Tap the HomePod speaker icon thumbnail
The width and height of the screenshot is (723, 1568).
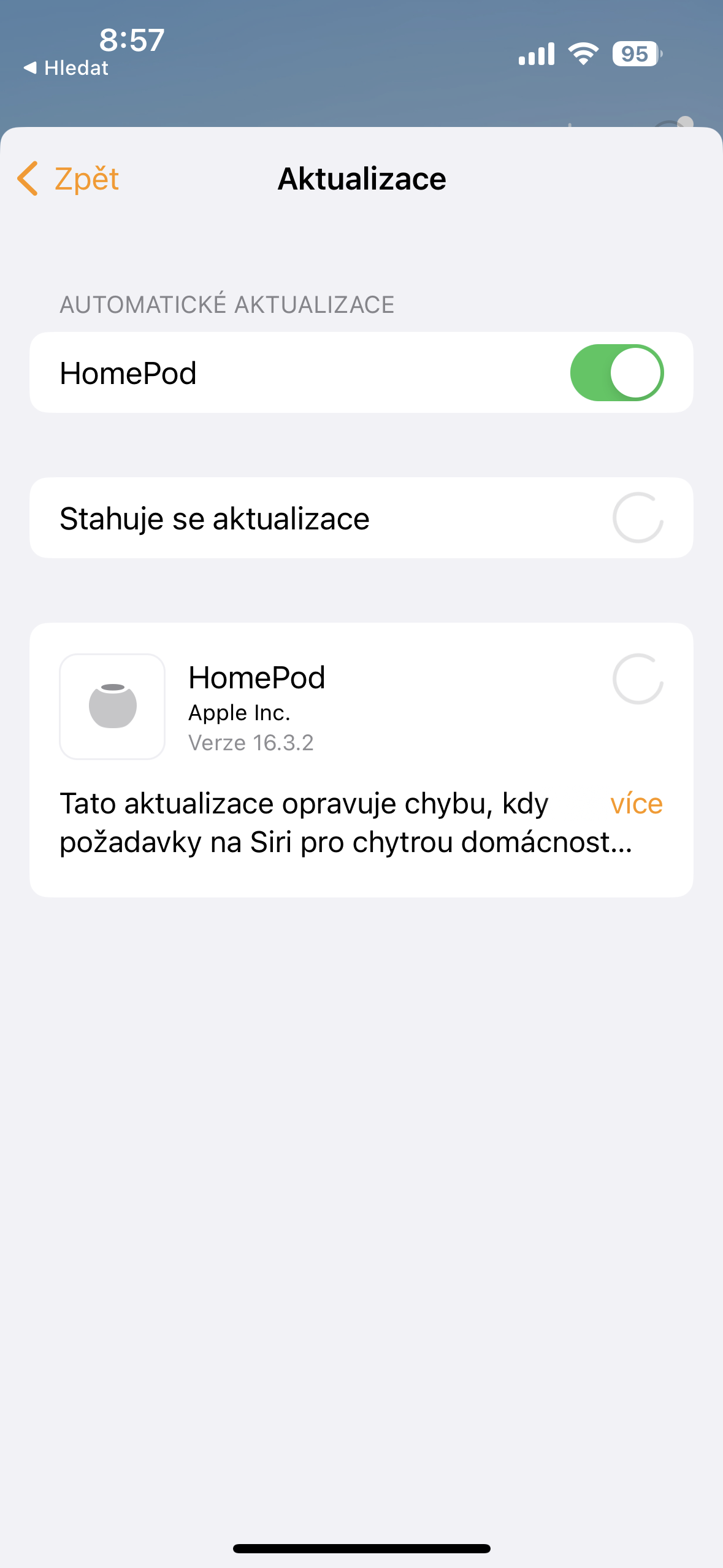113,706
